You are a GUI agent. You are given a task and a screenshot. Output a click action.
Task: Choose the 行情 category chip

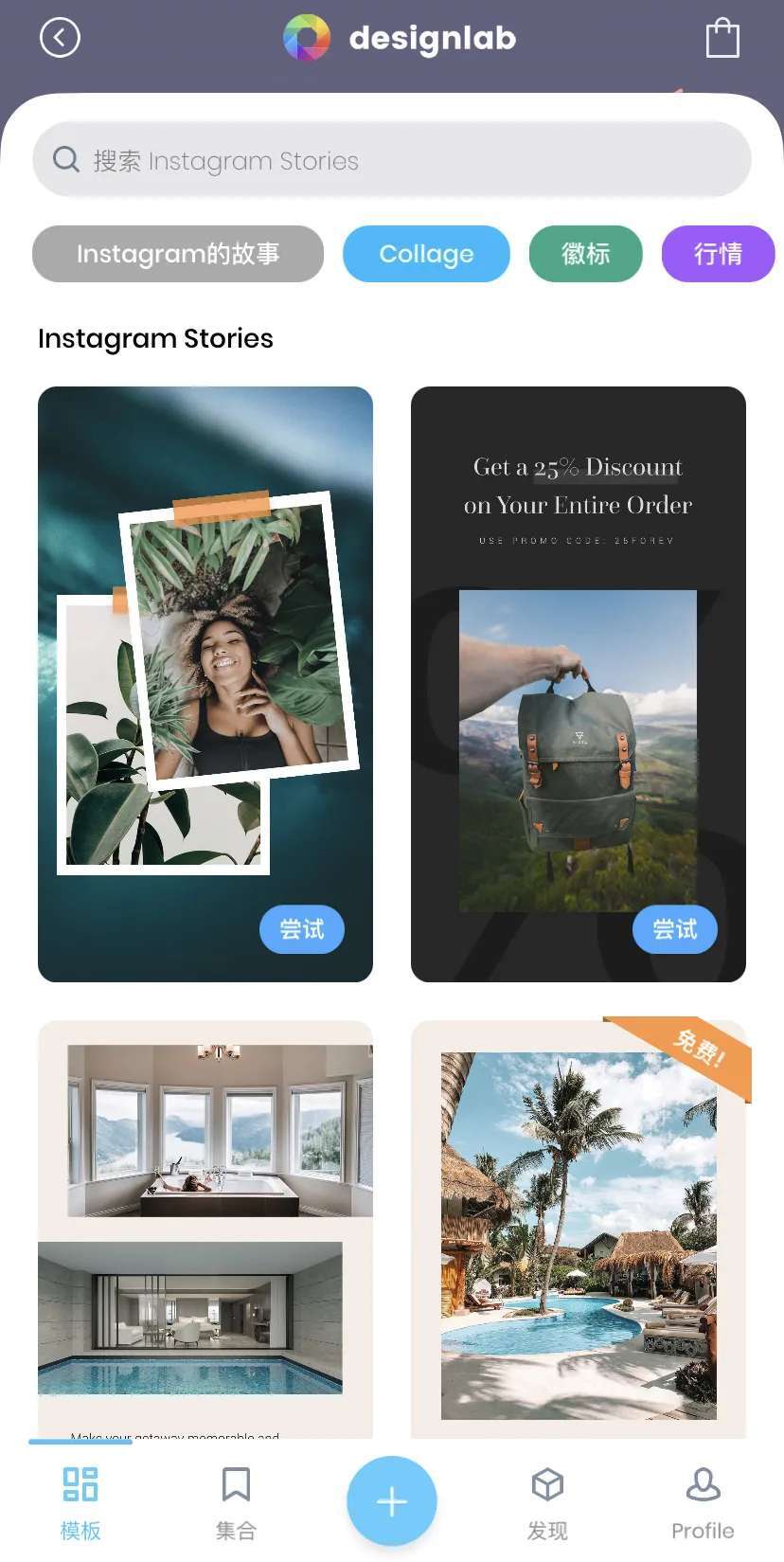click(717, 254)
